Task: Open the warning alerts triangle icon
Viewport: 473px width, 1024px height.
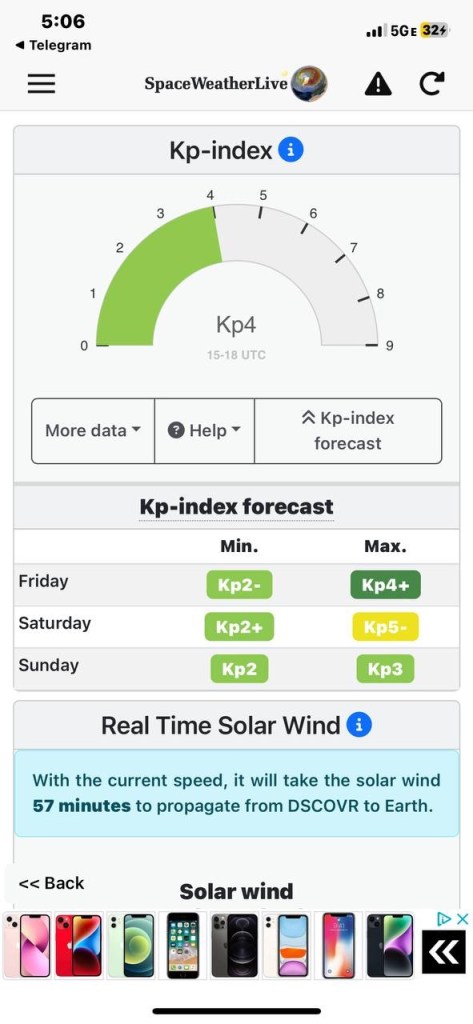Action: [x=378, y=84]
